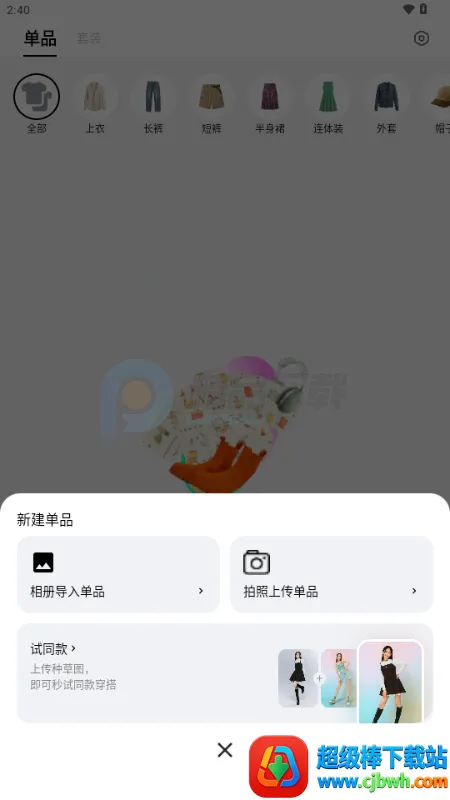
Task: Filter by the 全部 category
Action: tap(37, 104)
